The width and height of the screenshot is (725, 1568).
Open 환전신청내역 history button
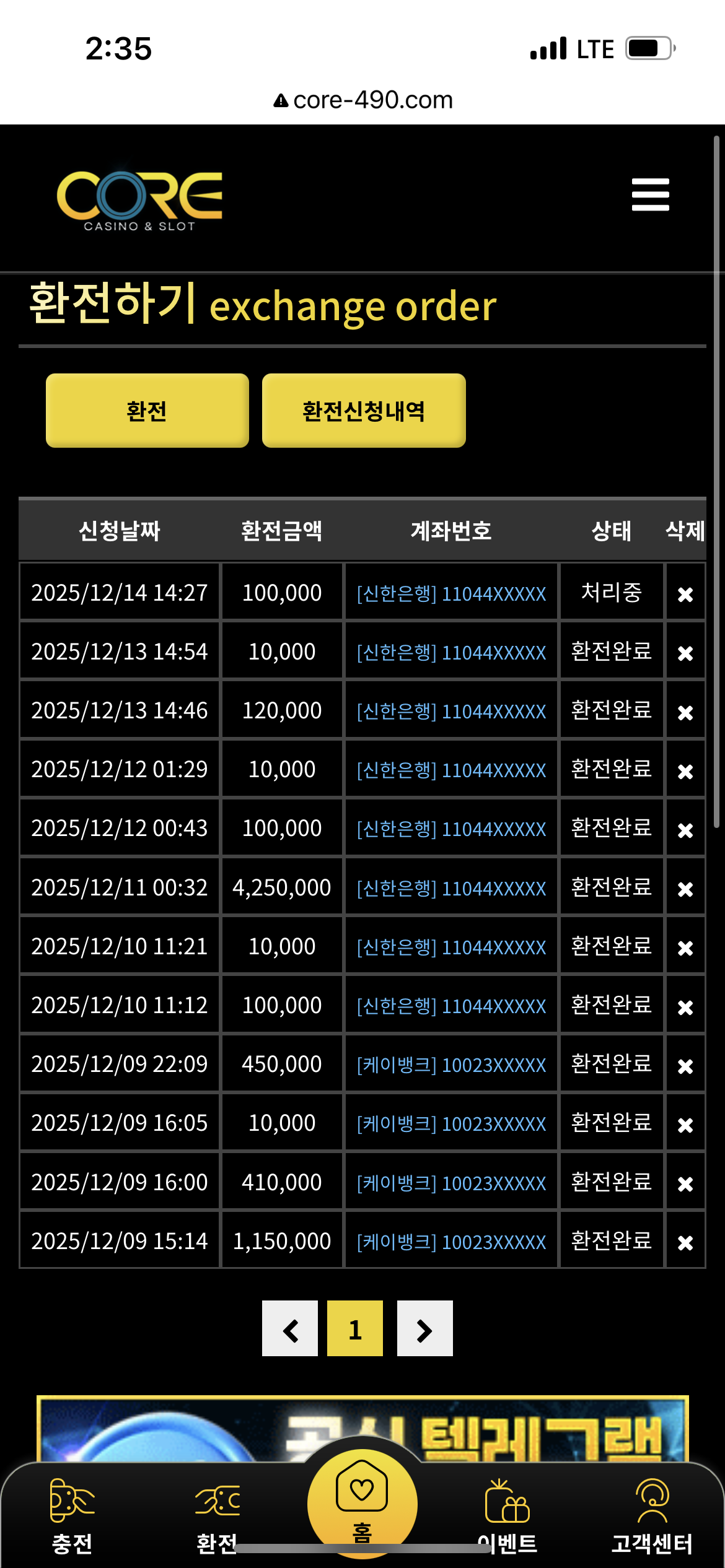click(x=364, y=411)
